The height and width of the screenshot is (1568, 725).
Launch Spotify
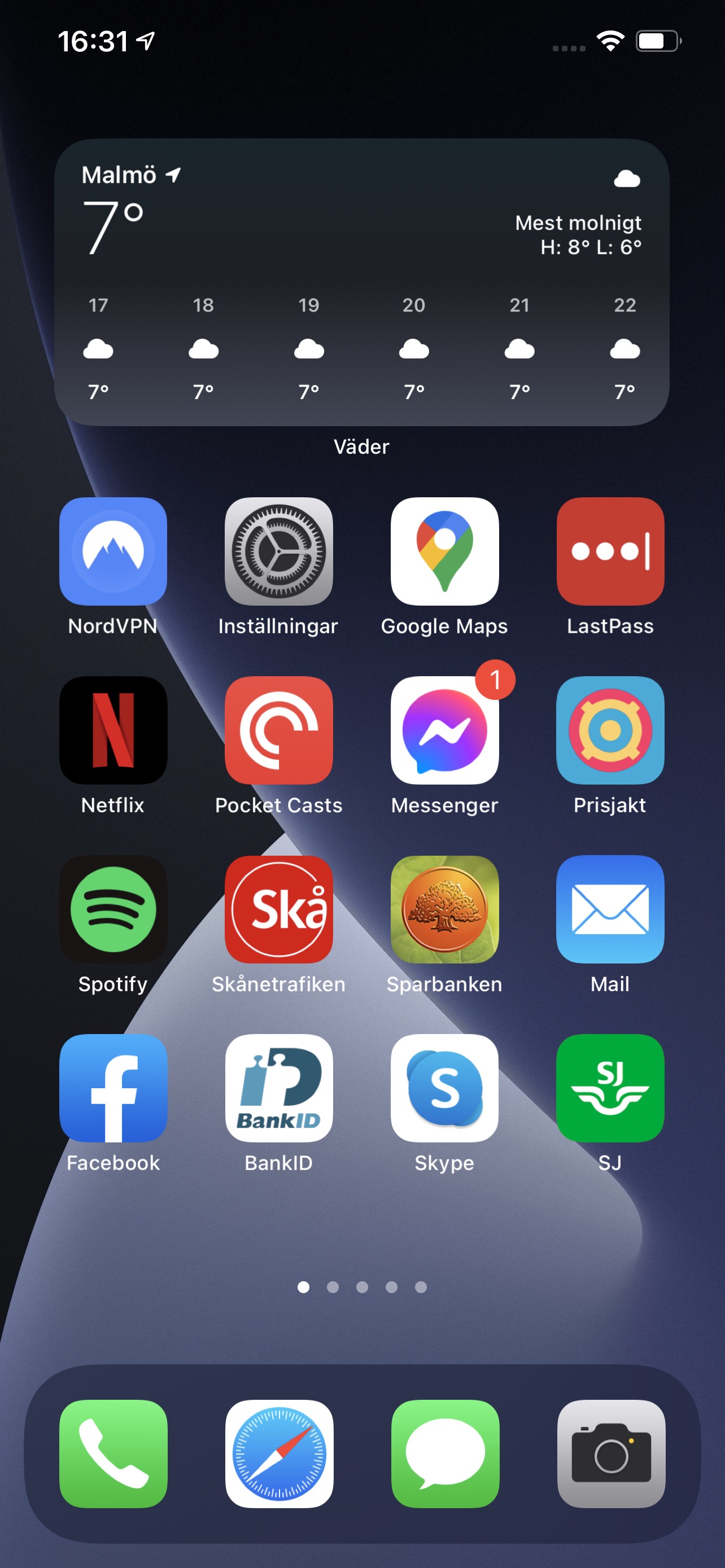pos(113,909)
